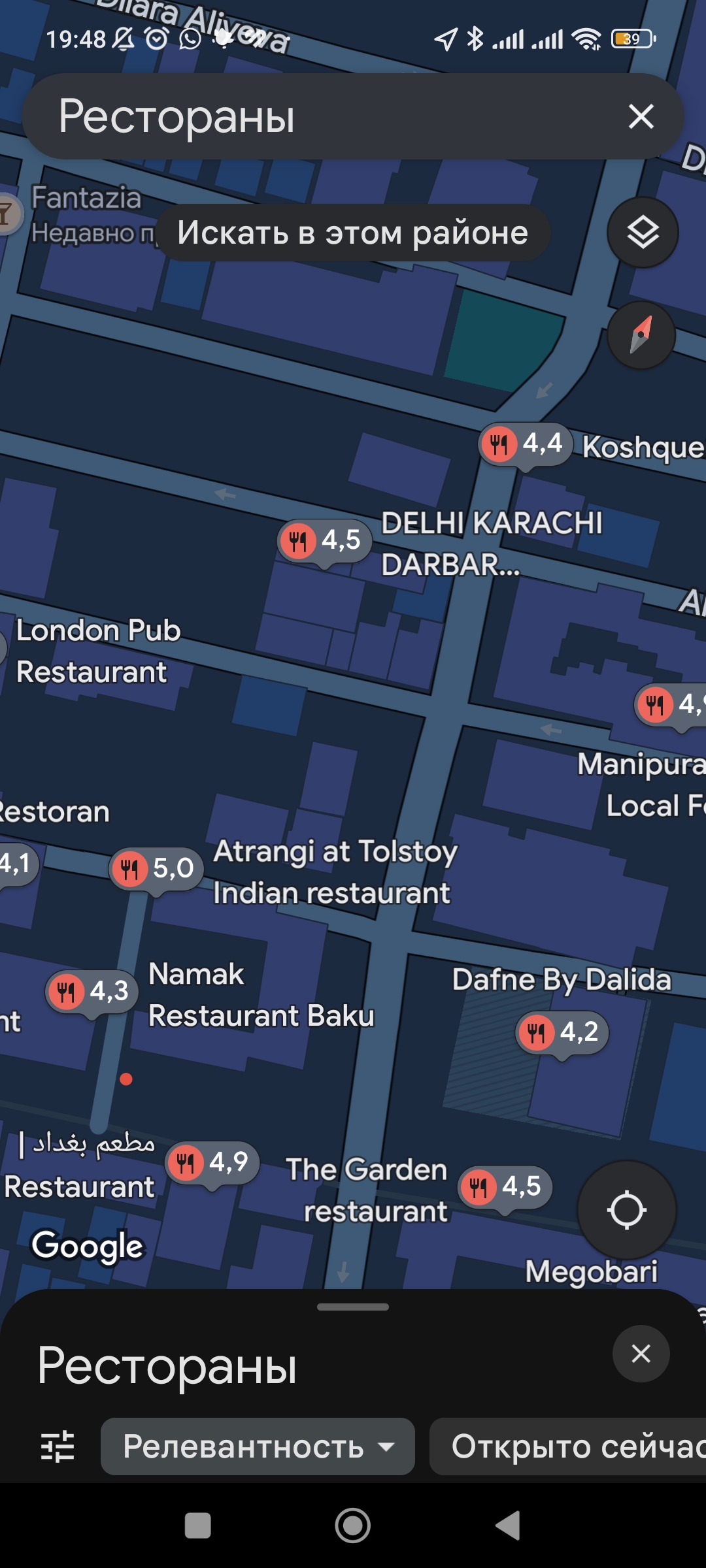706x1568 pixels.
Task: Open Megobari marker rated 4,5
Action: [505, 1187]
